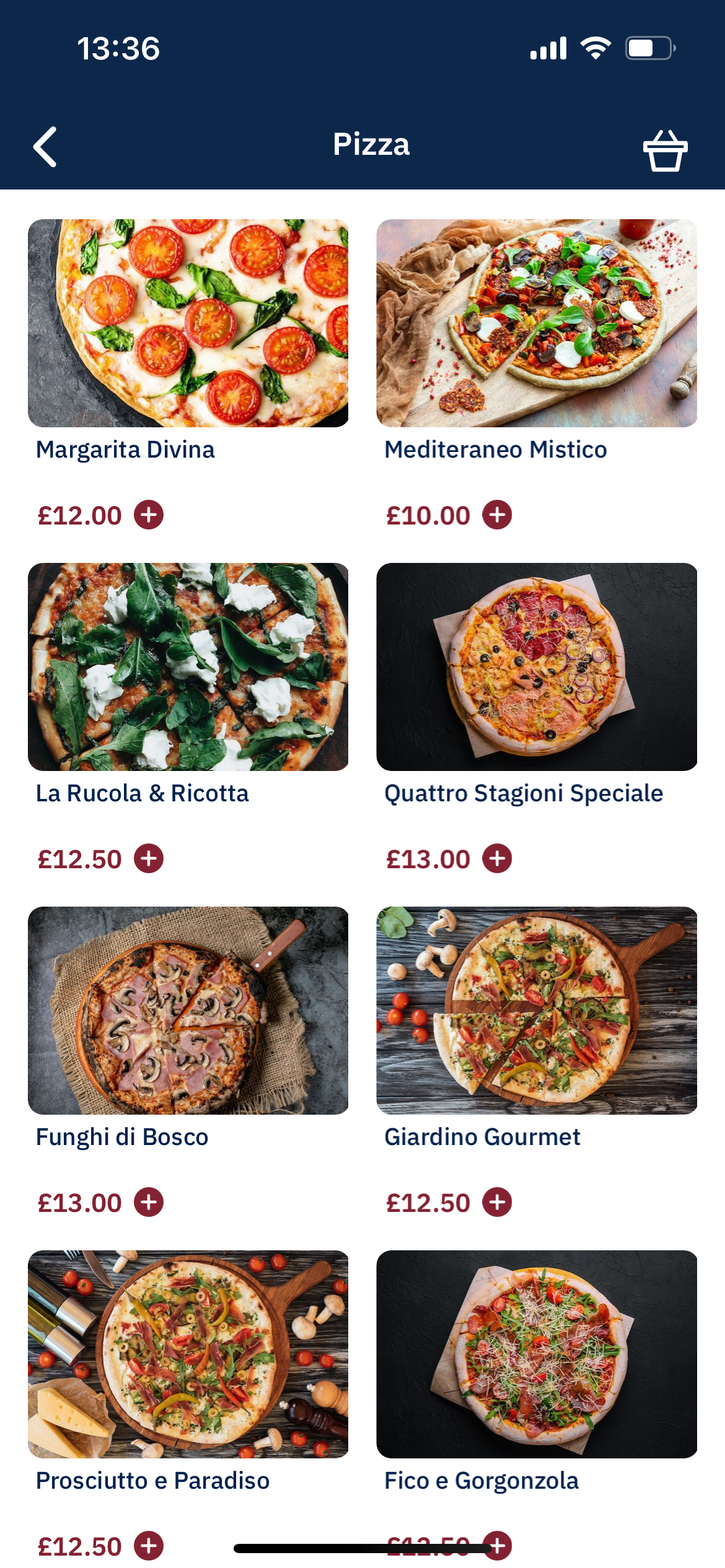725x1568 pixels.
Task: Add Prosciutto e Paradiso to basket
Action: pyautogui.click(x=149, y=1546)
